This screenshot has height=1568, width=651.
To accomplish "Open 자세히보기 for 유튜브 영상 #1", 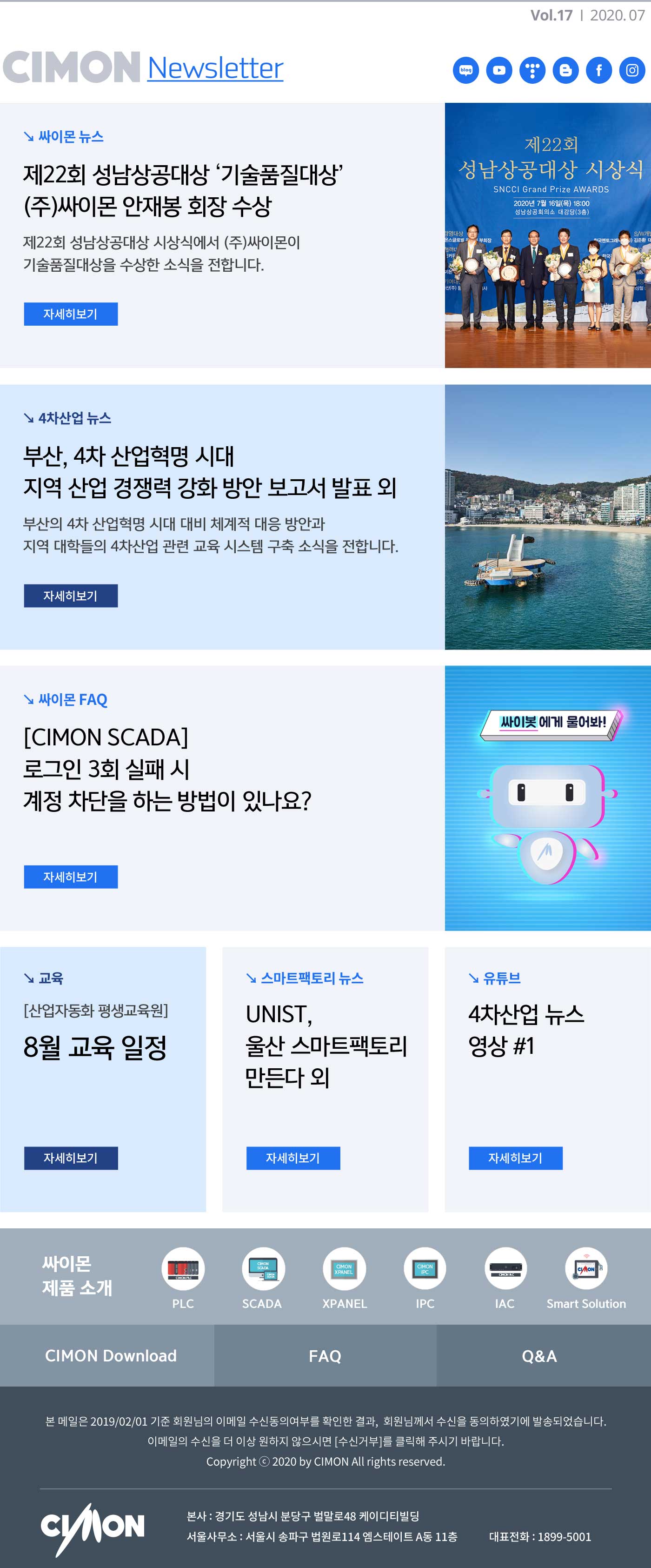I will [515, 1158].
